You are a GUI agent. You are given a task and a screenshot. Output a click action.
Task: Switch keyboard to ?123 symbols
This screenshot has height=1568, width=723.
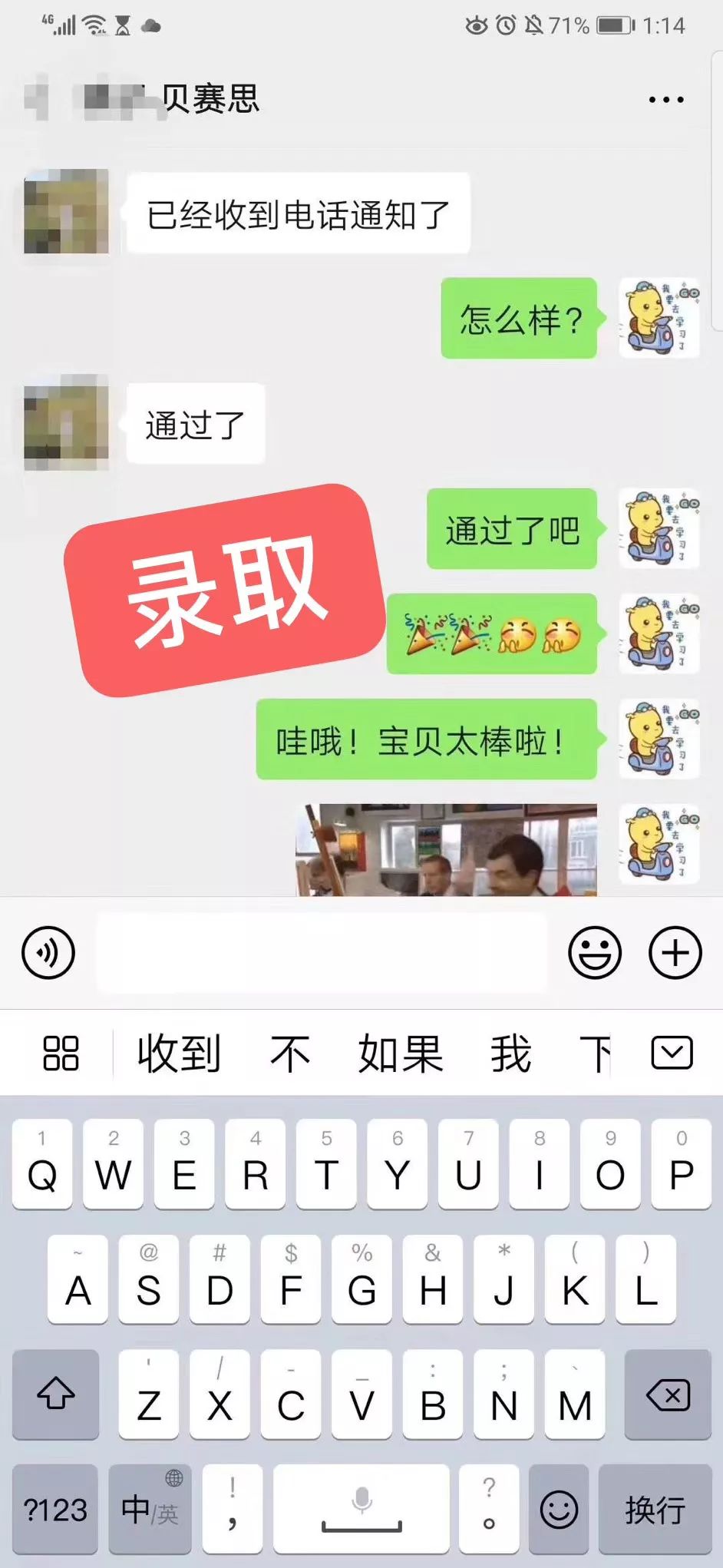55,1510
